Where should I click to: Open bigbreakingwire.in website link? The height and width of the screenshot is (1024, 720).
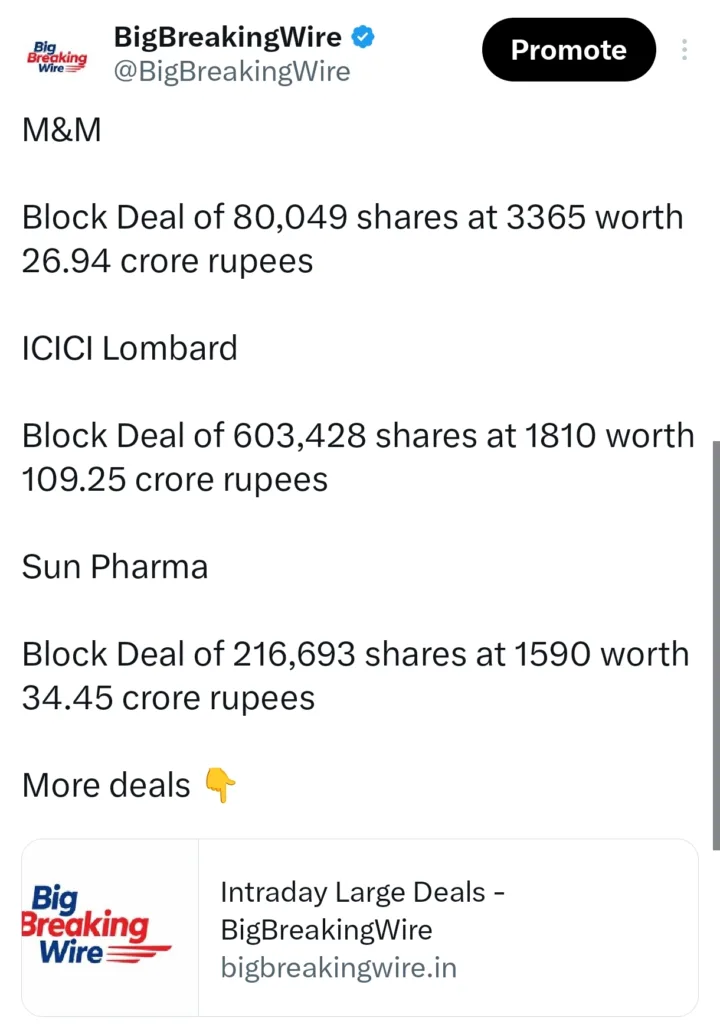(x=338, y=968)
